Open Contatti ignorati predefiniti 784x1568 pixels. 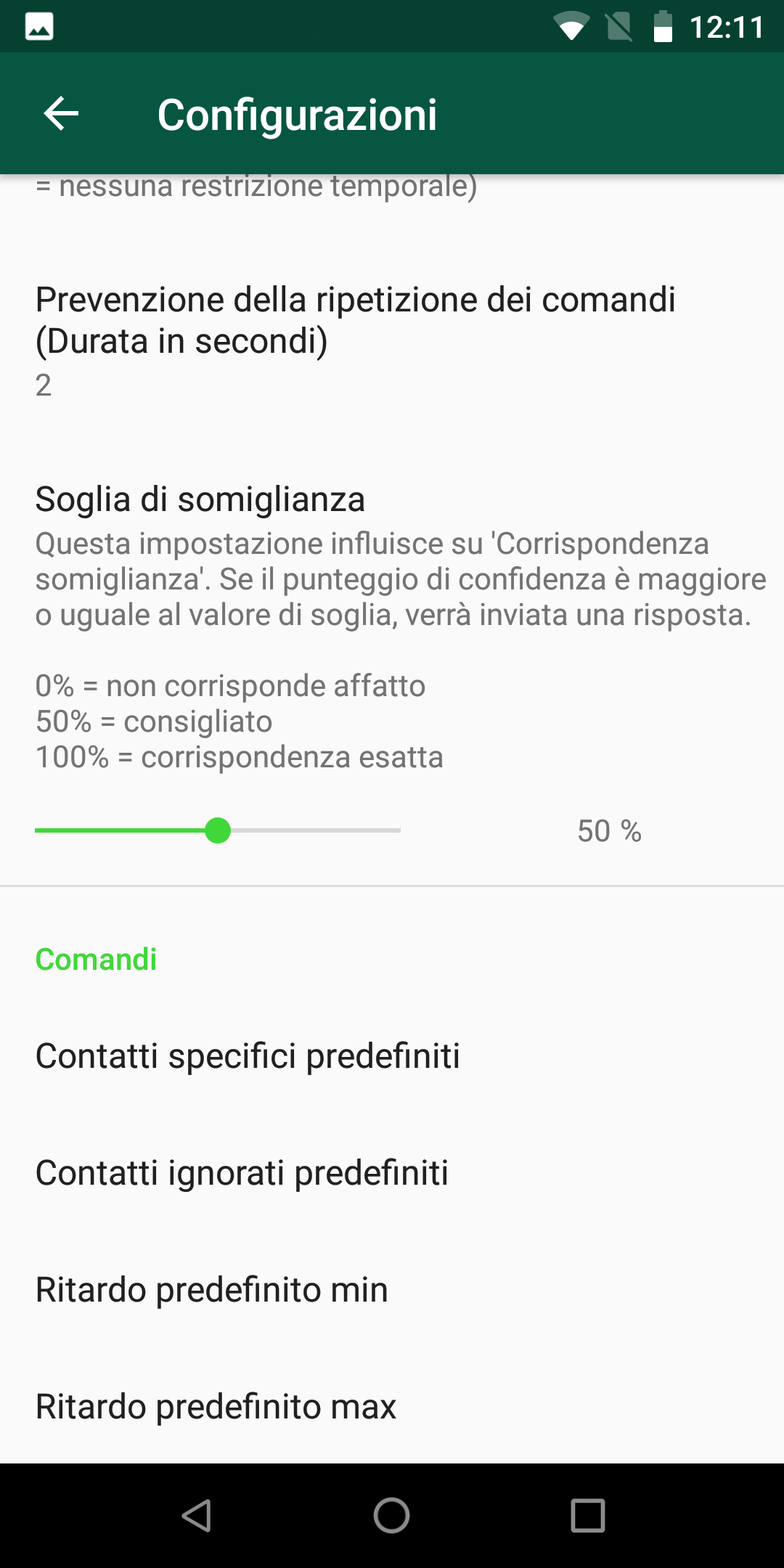pos(392,1172)
